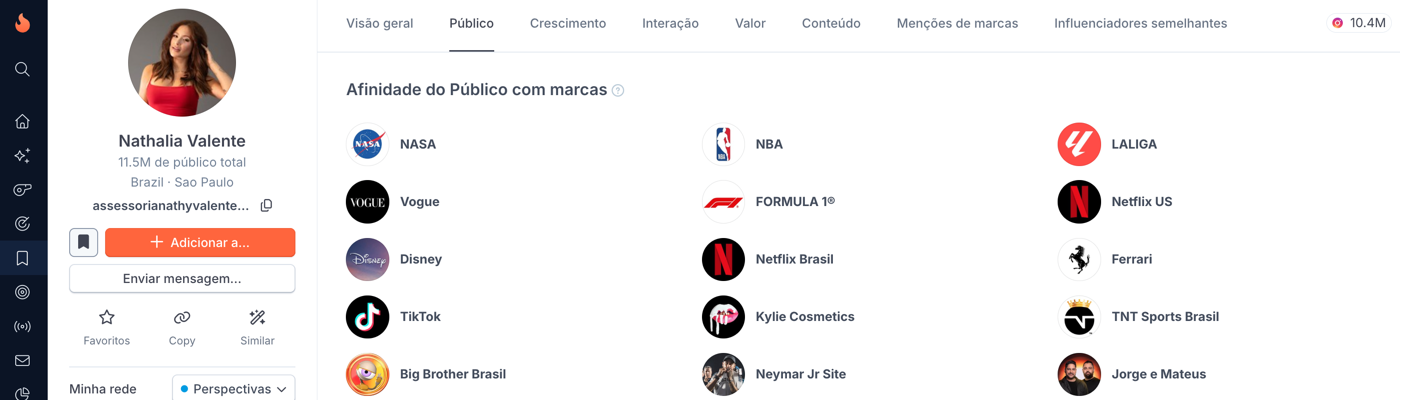Viewport: 1401px width, 400px height.
Task: Switch to the Conteúdo tab
Action: [831, 23]
